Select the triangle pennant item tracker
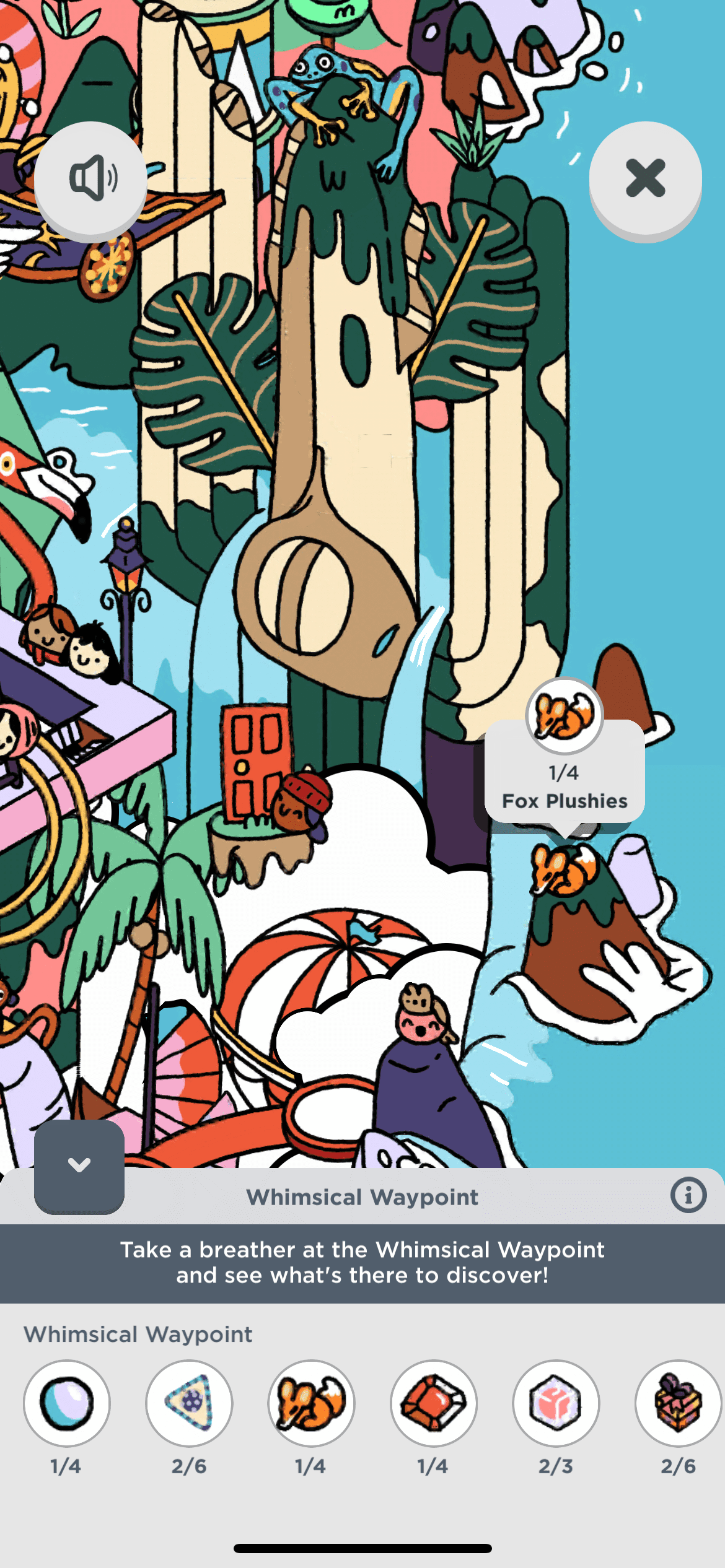 (189, 1403)
